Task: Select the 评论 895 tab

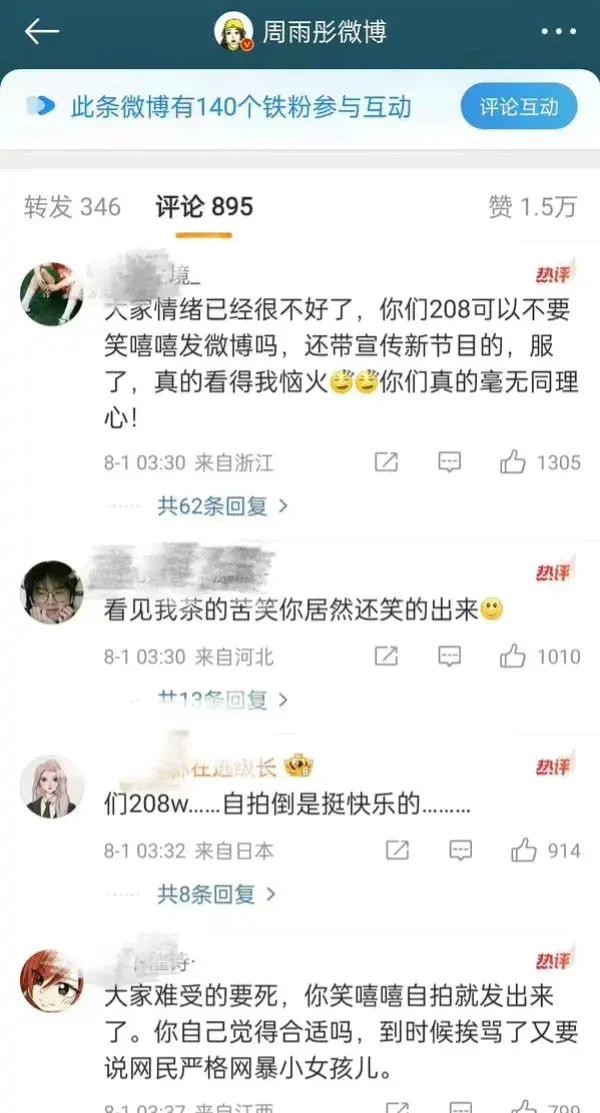Action: [204, 207]
